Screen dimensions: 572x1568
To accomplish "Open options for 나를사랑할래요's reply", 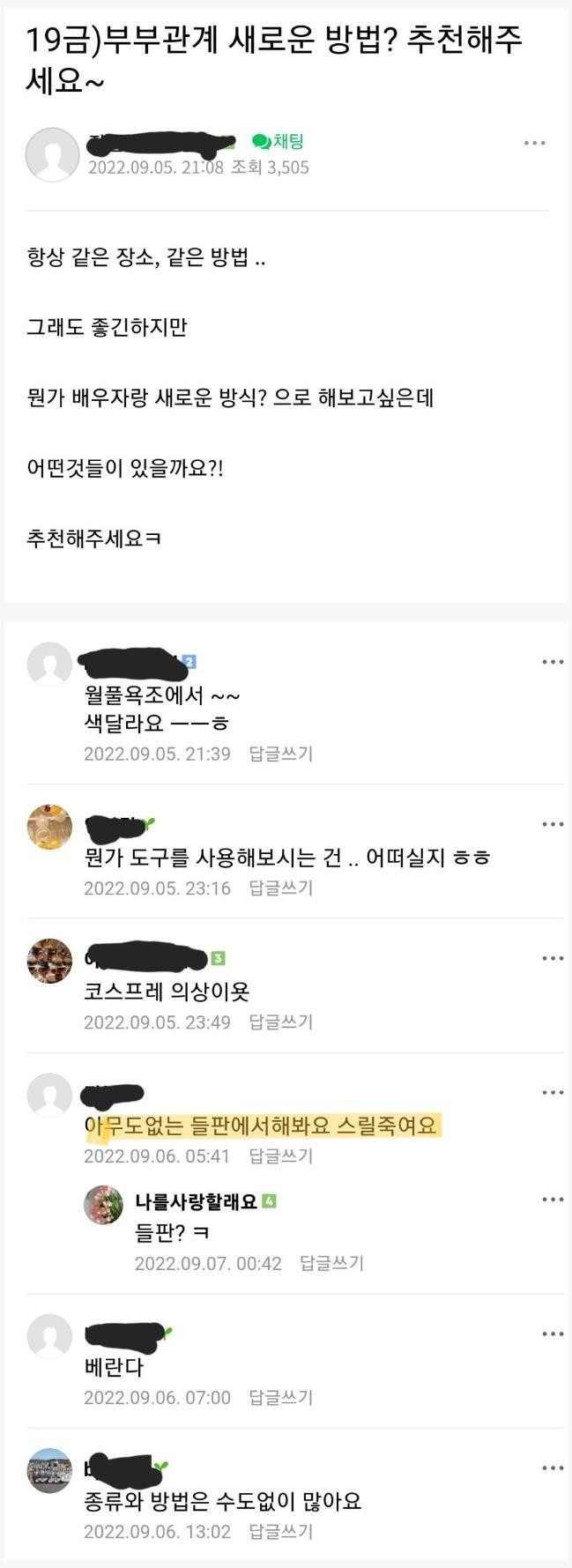I will [x=553, y=1200].
